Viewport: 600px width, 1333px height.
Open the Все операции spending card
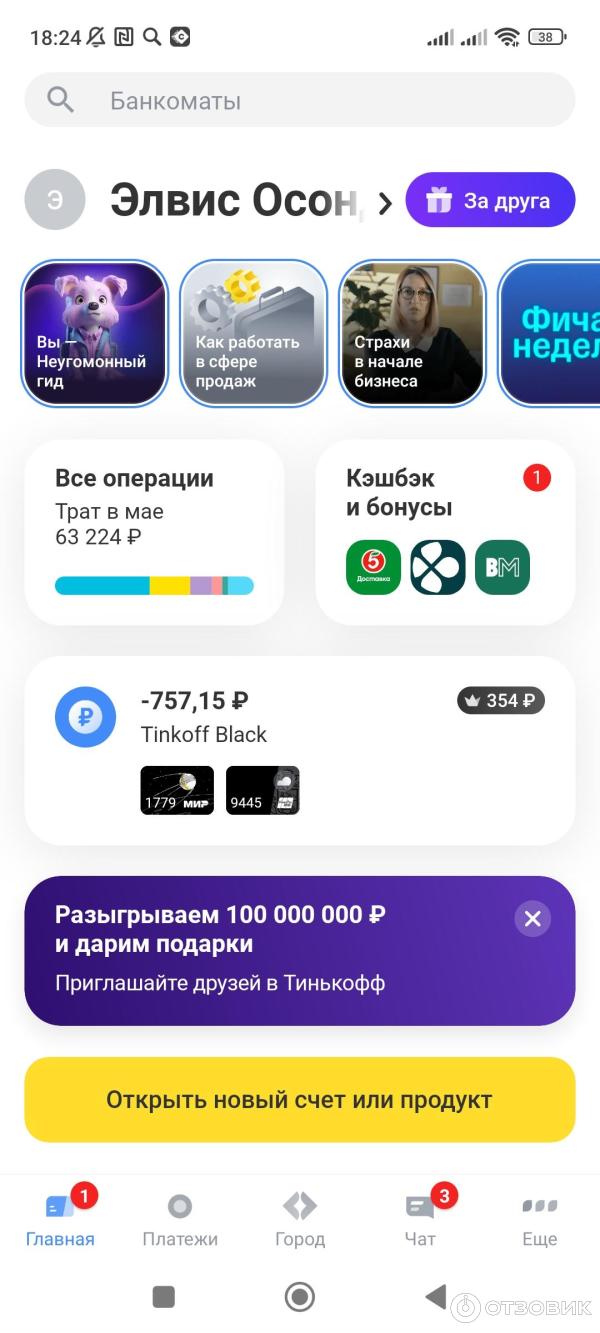click(x=154, y=532)
